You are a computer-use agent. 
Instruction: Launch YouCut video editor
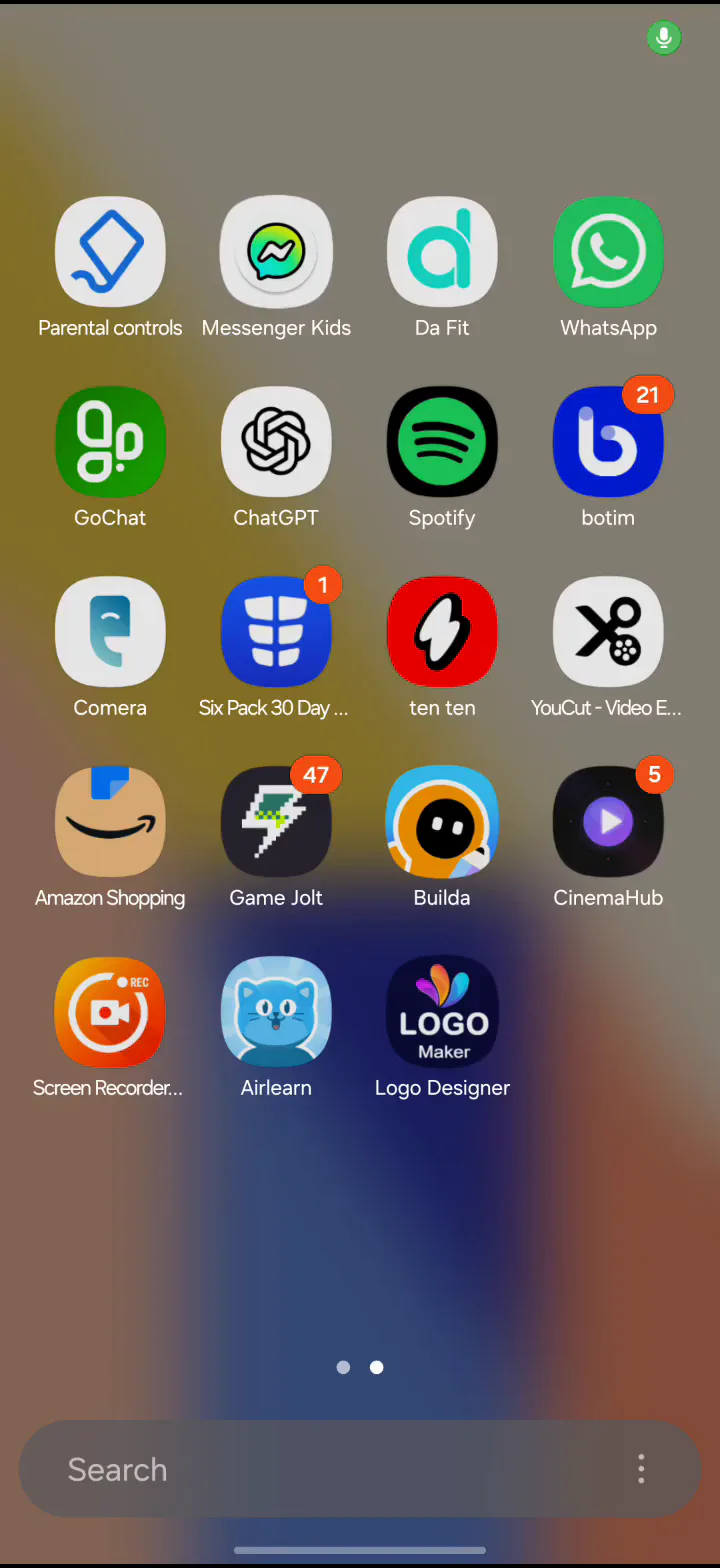point(608,632)
